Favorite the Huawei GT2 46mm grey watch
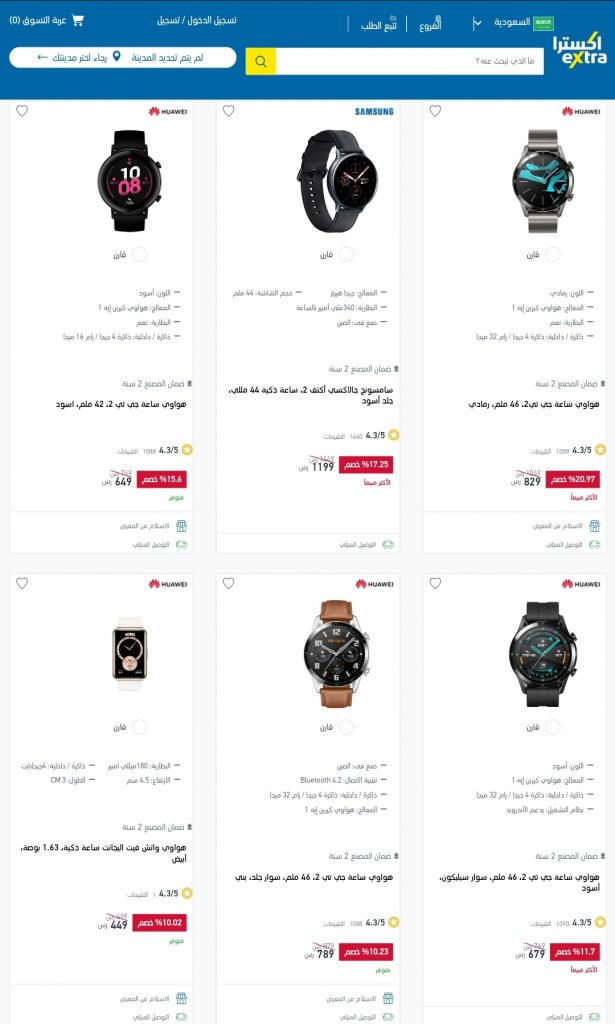Screen dimensions: 615x1024 pyautogui.click(x=435, y=111)
